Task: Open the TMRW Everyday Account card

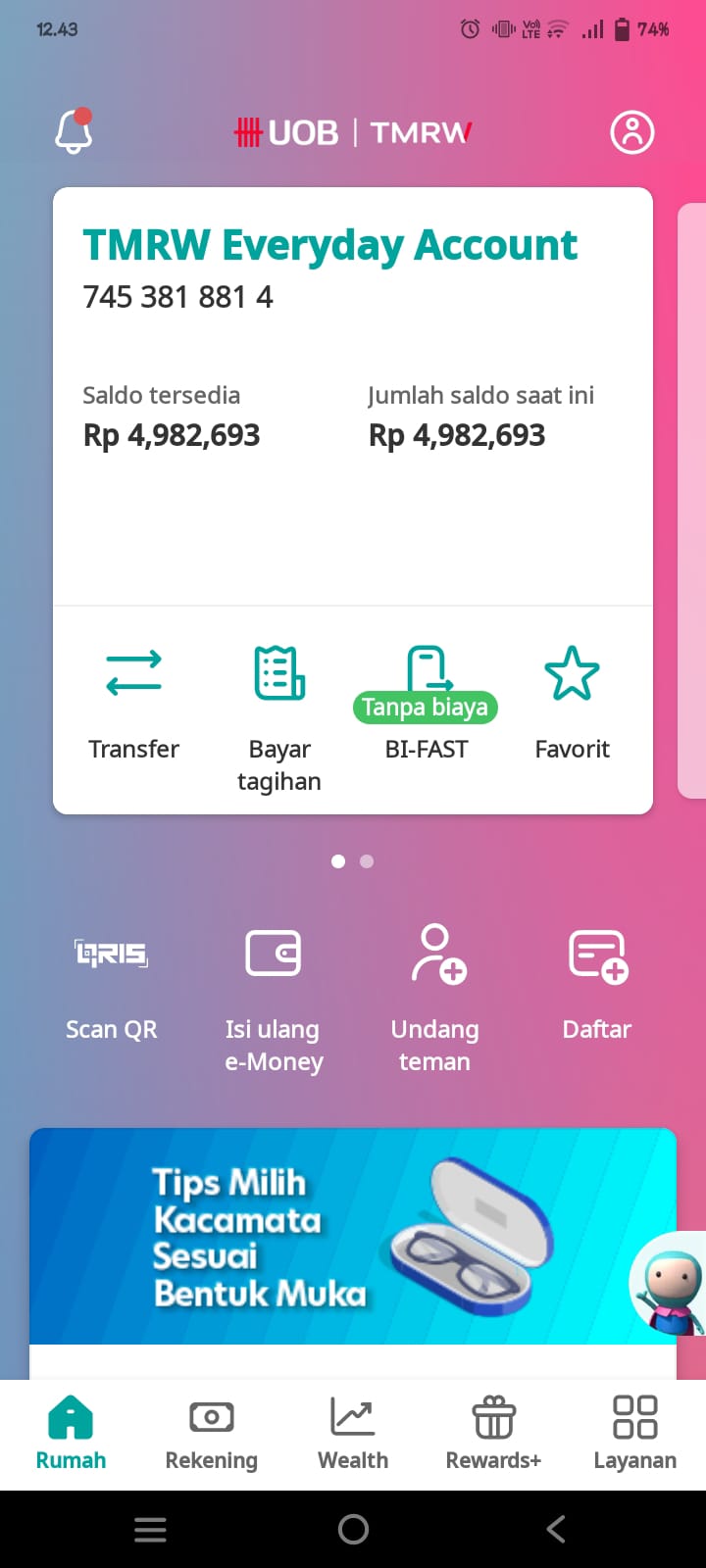Action: coord(353,396)
